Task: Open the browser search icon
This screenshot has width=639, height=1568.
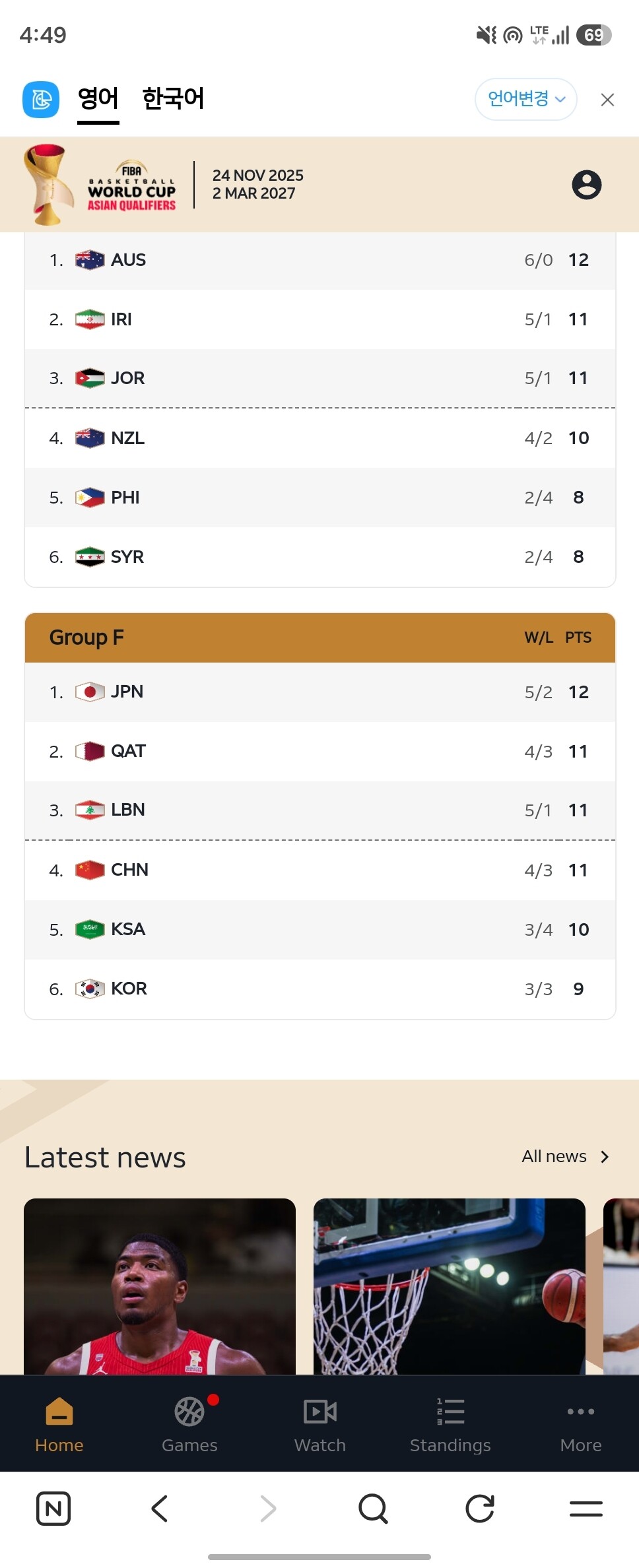Action: [373, 1509]
